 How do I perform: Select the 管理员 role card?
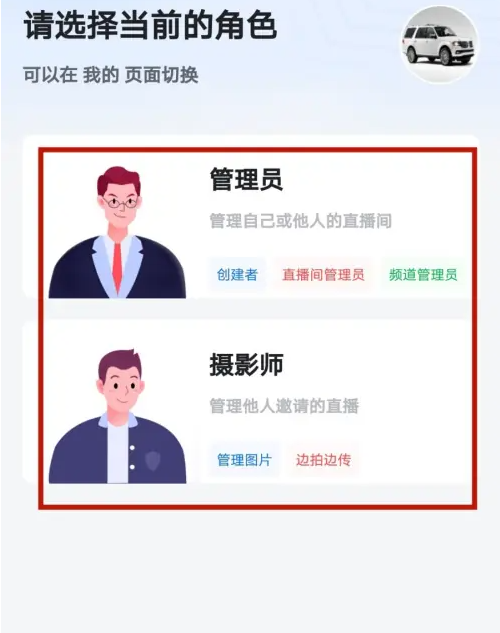tap(250, 217)
